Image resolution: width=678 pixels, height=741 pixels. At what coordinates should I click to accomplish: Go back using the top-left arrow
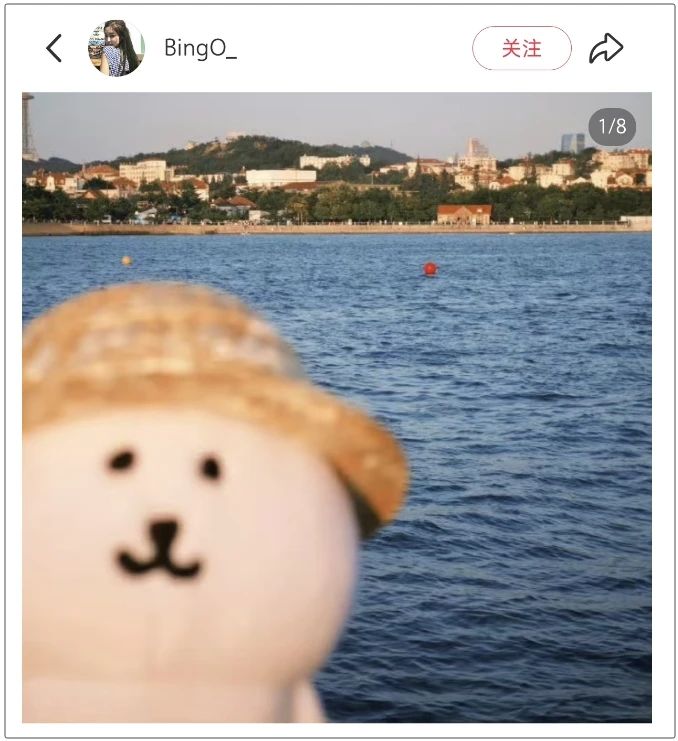tap(54, 48)
